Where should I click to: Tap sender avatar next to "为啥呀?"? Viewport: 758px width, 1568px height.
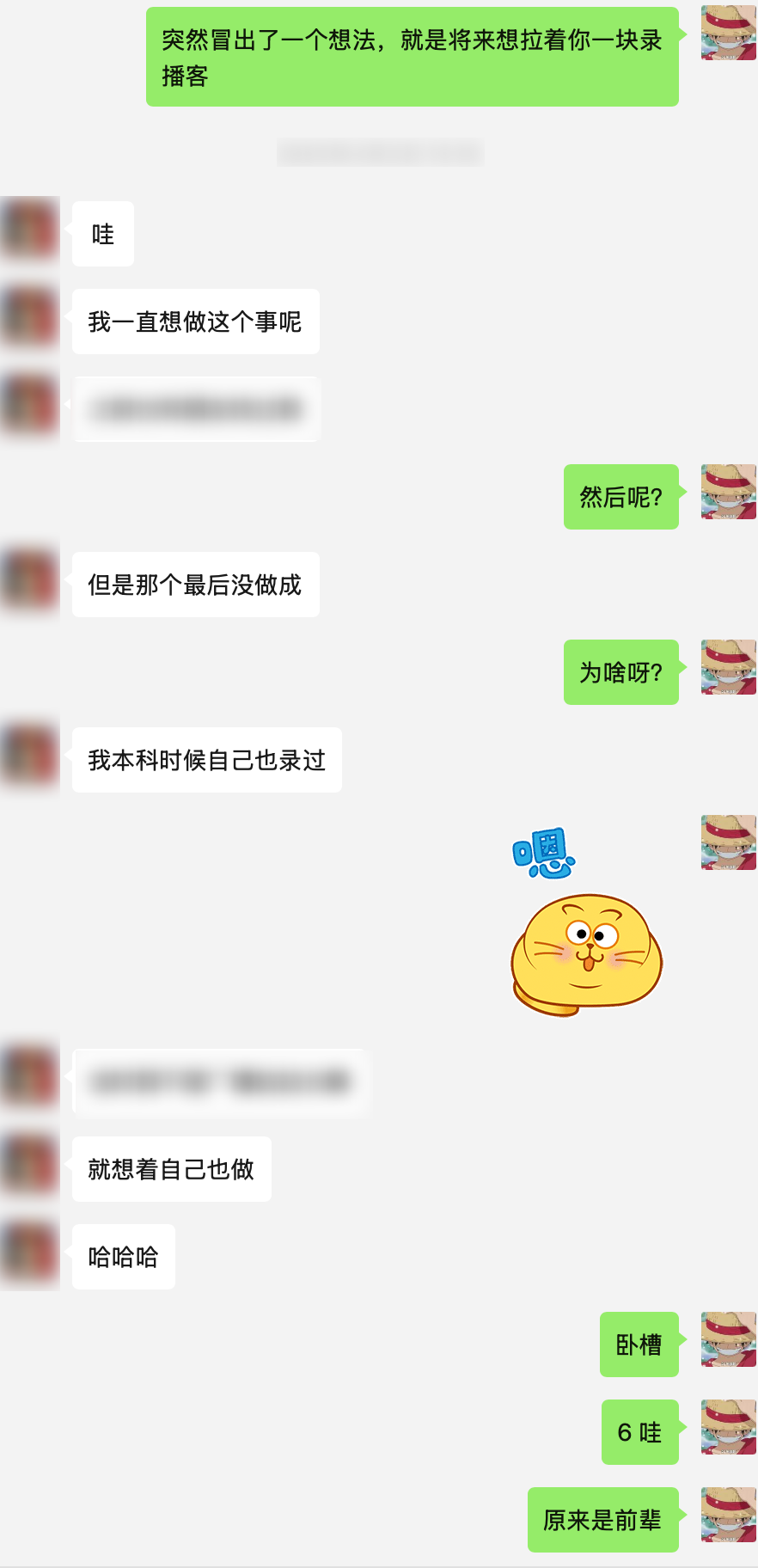(x=729, y=667)
